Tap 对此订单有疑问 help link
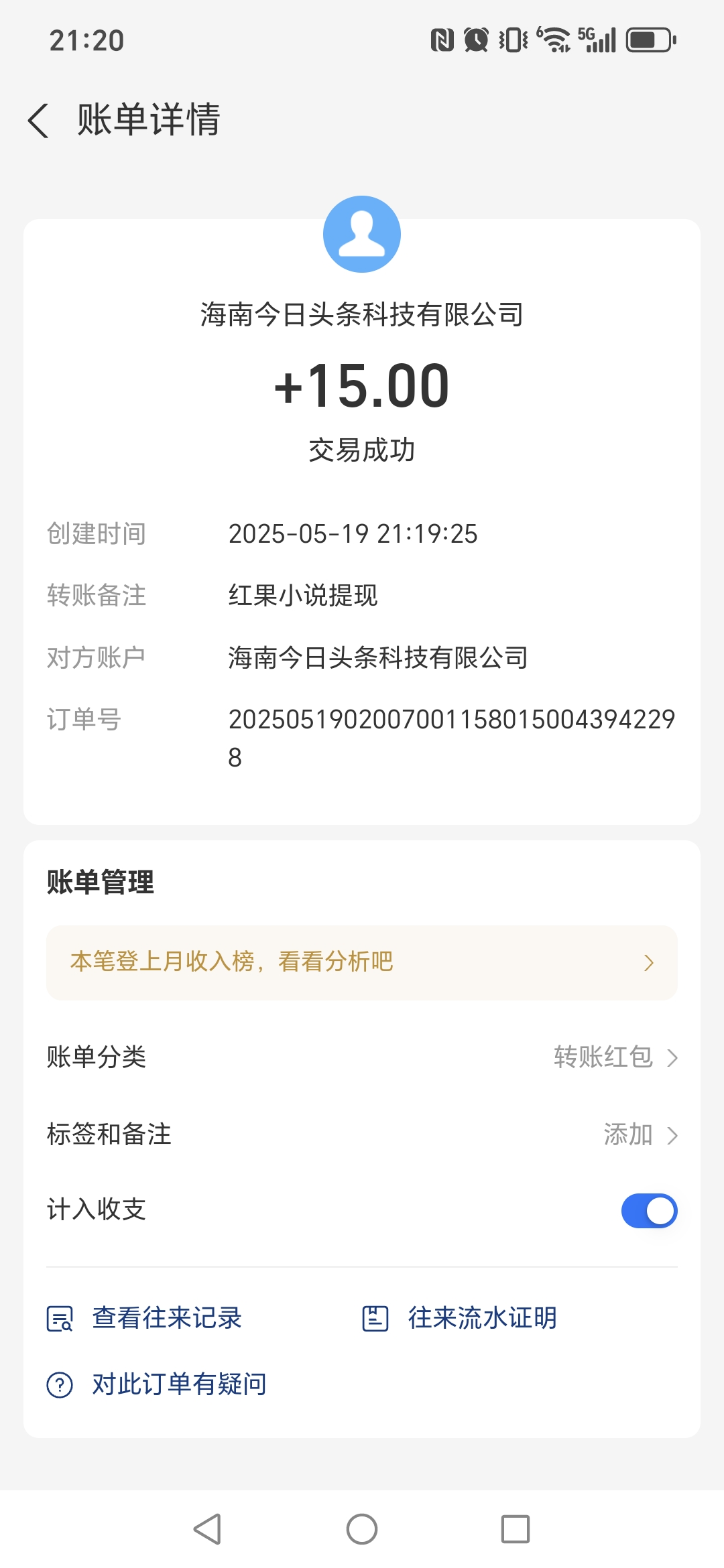 tap(157, 1384)
